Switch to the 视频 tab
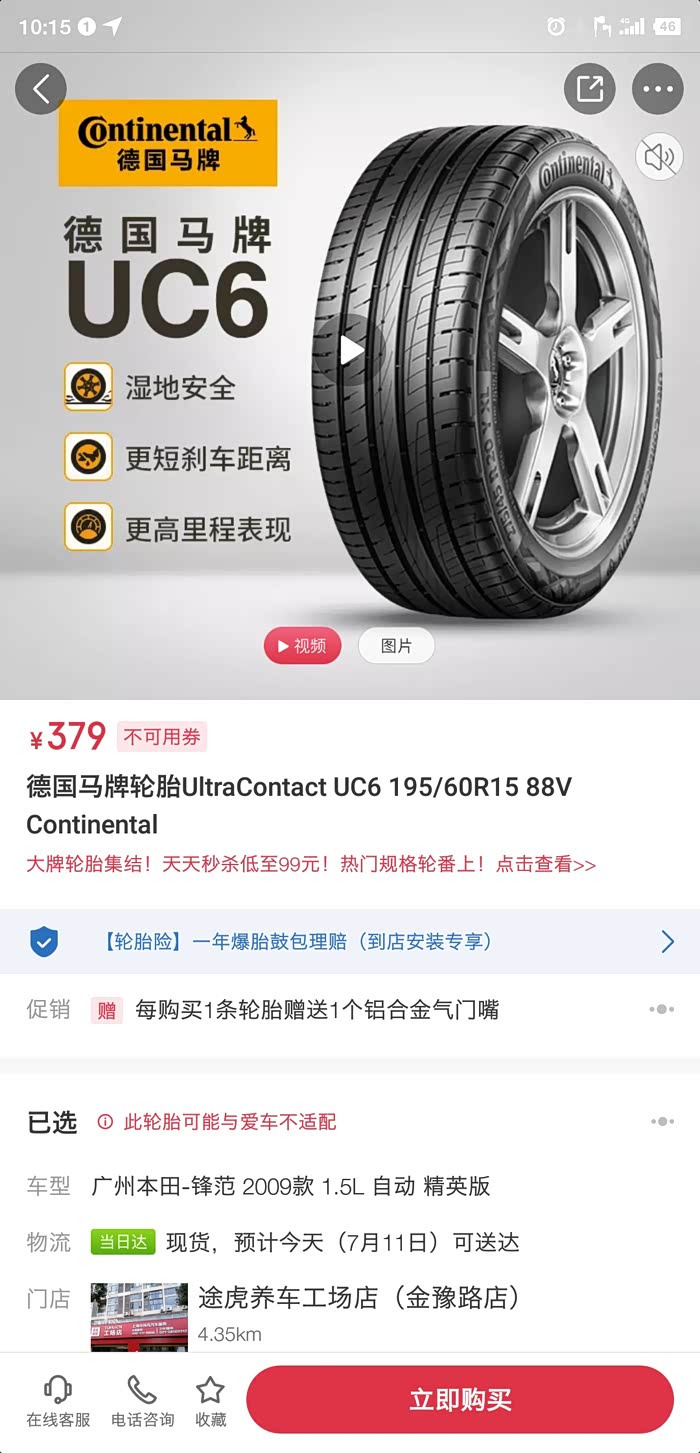 (302, 646)
